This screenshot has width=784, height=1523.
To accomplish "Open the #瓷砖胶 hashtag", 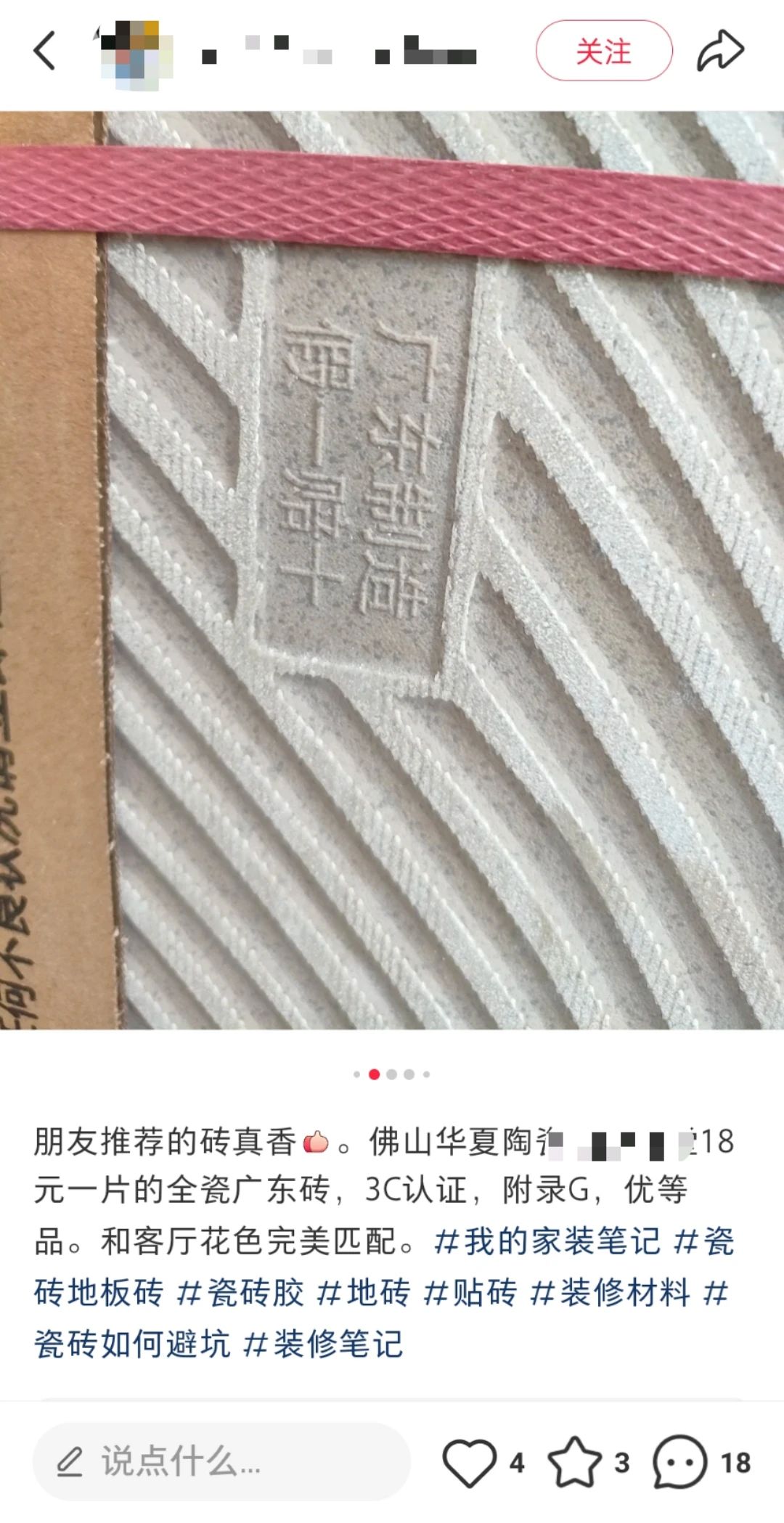I will pyautogui.click(x=241, y=1293).
